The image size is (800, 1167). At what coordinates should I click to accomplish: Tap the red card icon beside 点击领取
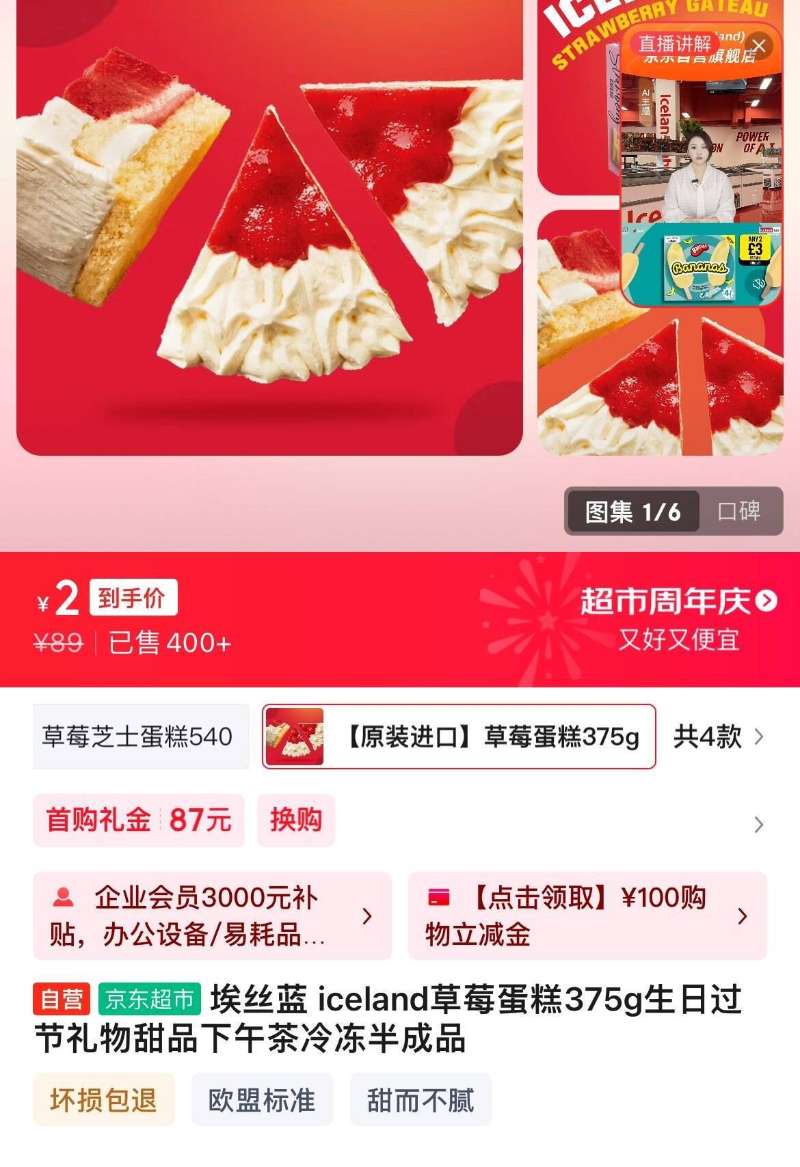[438, 899]
